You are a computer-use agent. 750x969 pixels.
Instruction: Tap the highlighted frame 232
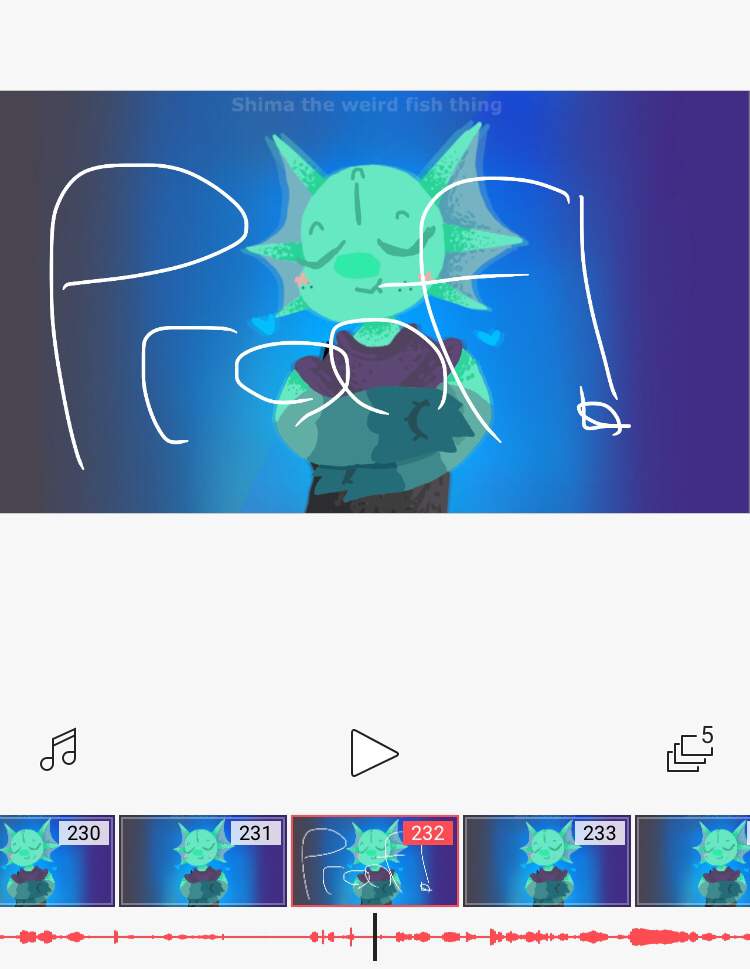pyautogui.click(x=375, y=861)
